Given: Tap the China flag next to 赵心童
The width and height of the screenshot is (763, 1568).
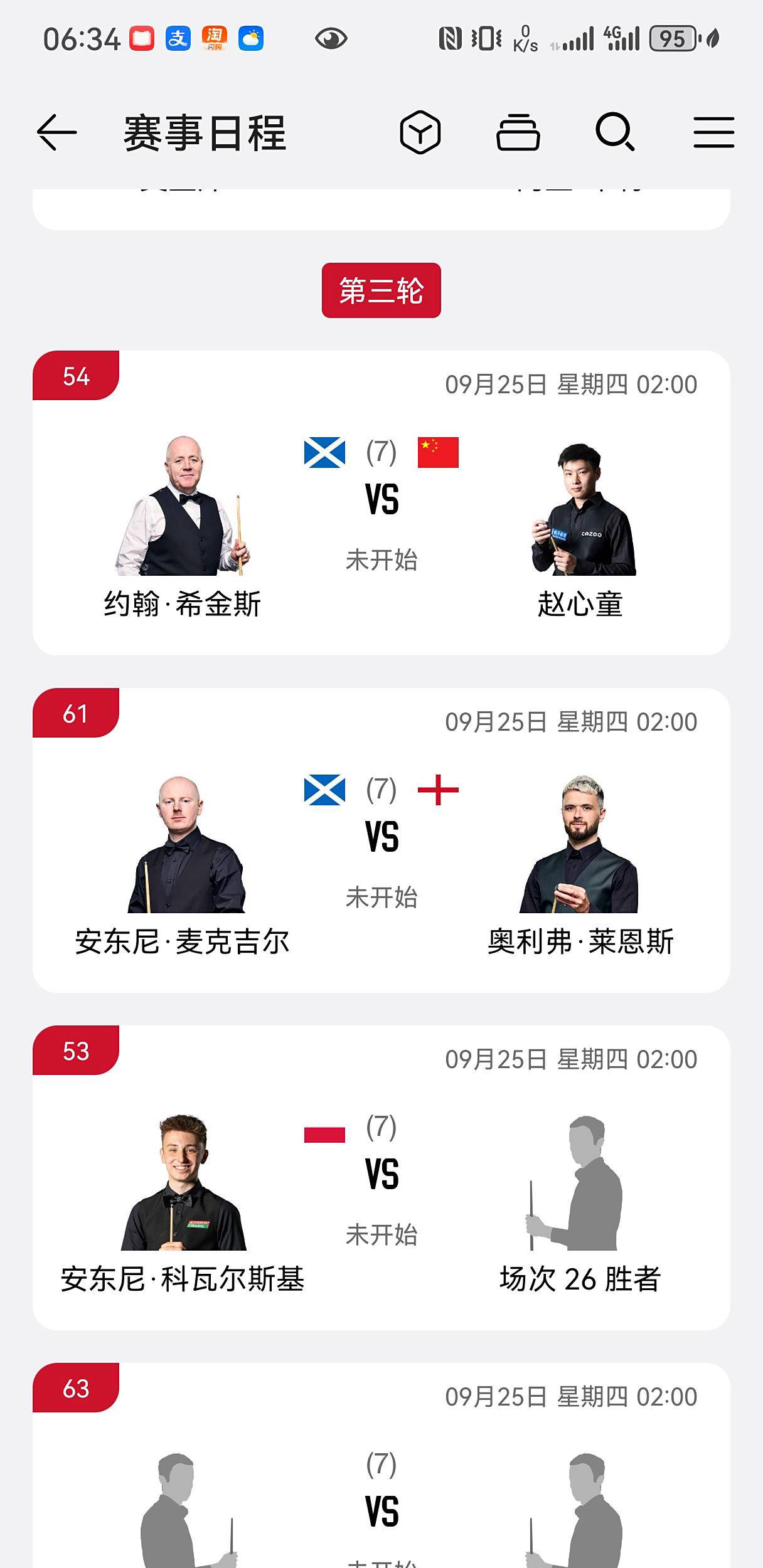Looking at the screenshot, I should tap(438, 453).
